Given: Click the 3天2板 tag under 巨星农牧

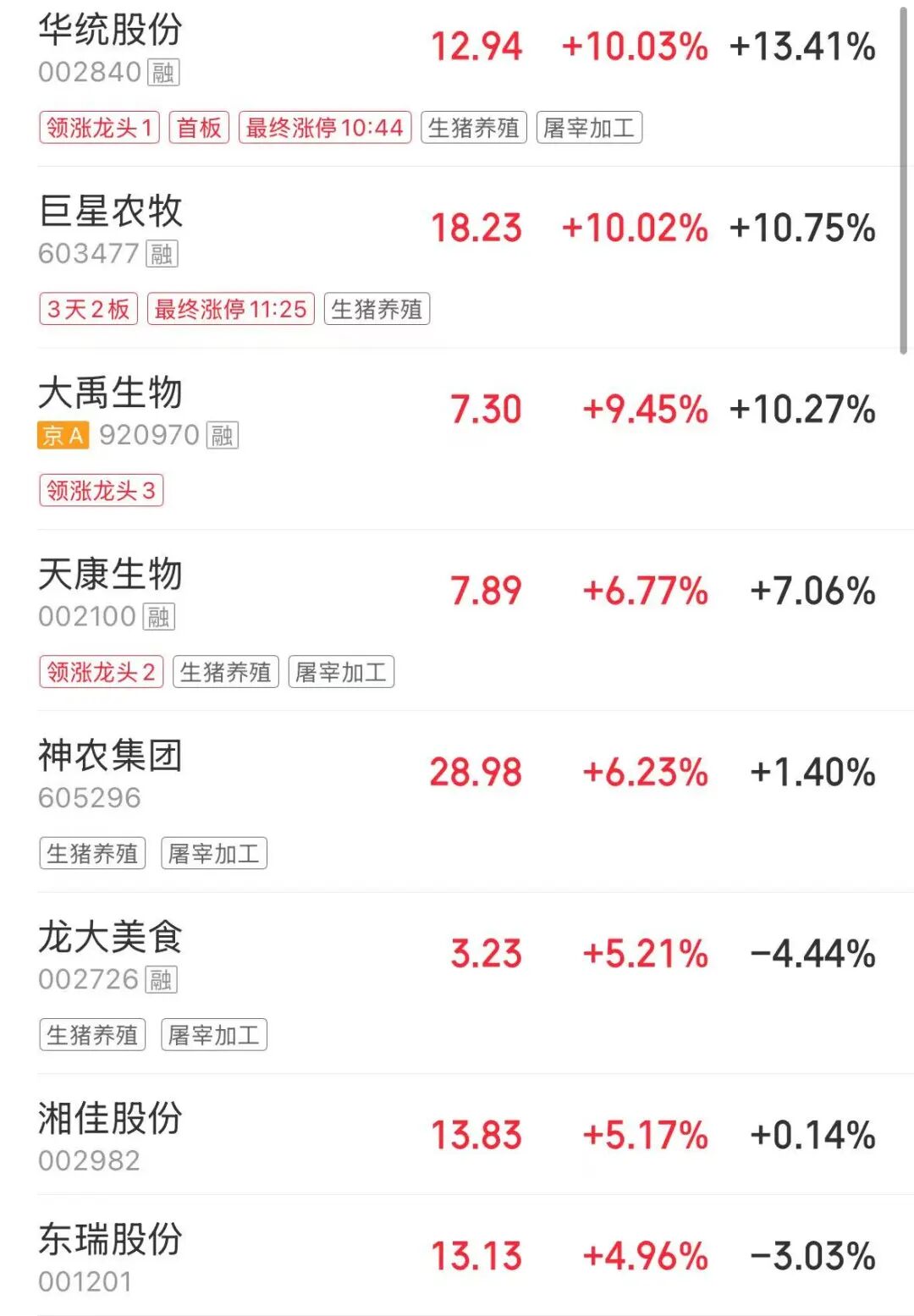Looking at the screenshot, I should coord(91,309).
